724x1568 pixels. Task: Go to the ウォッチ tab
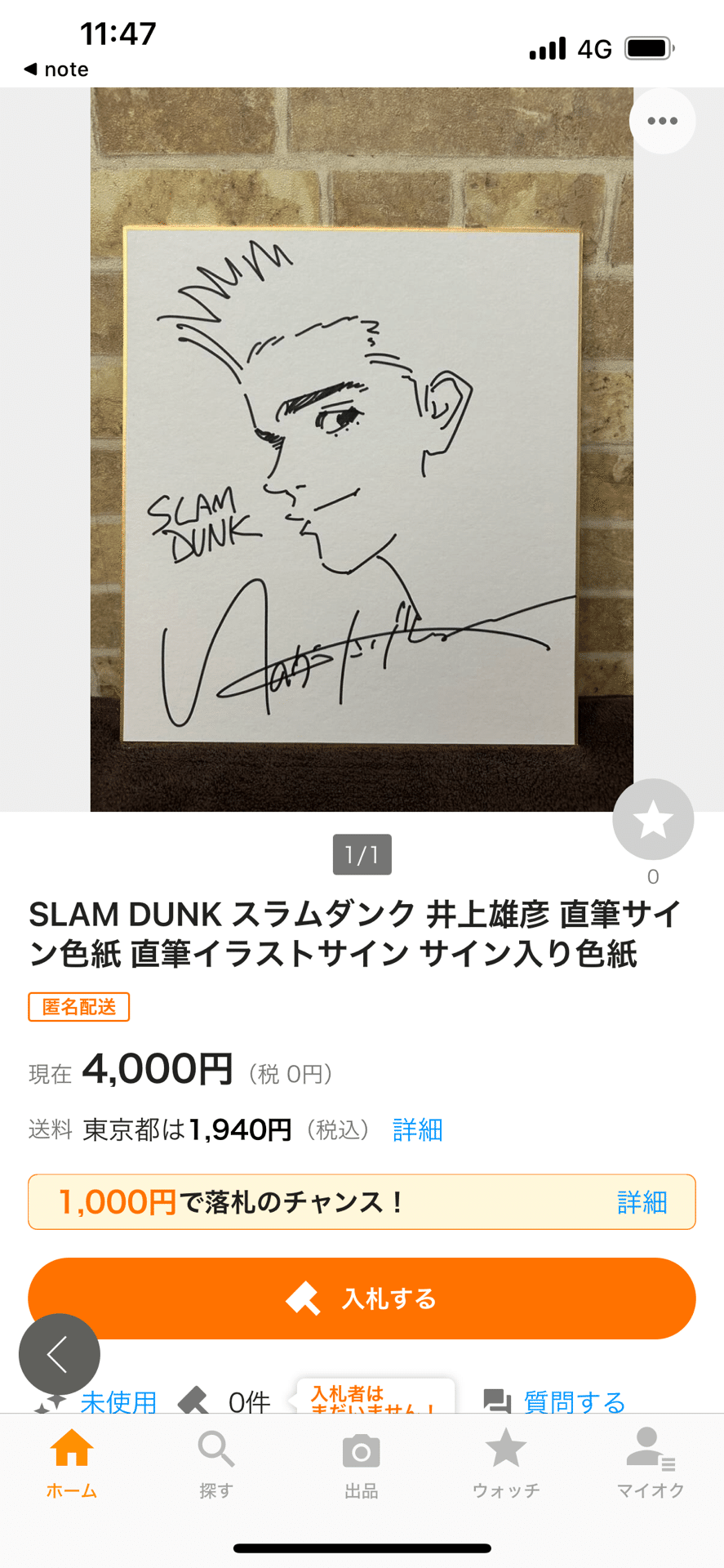click(x=506, y=1464)
